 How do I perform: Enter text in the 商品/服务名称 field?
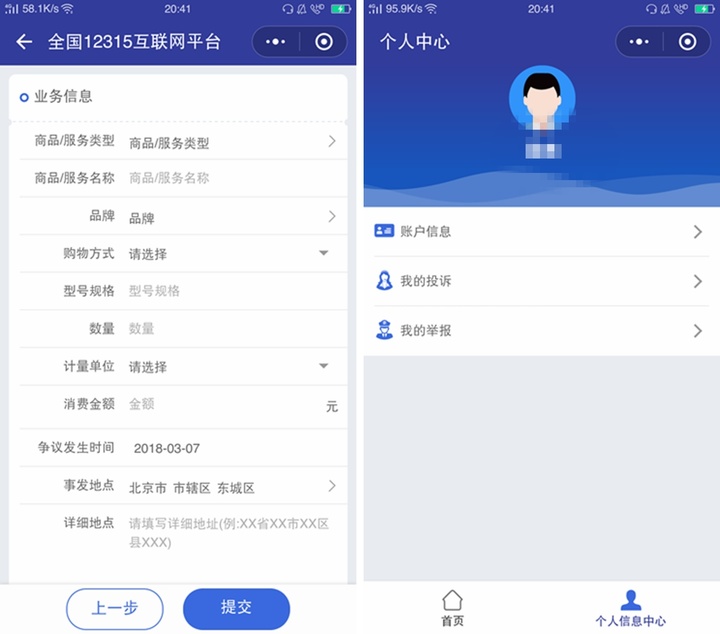[x=230, y=178]
